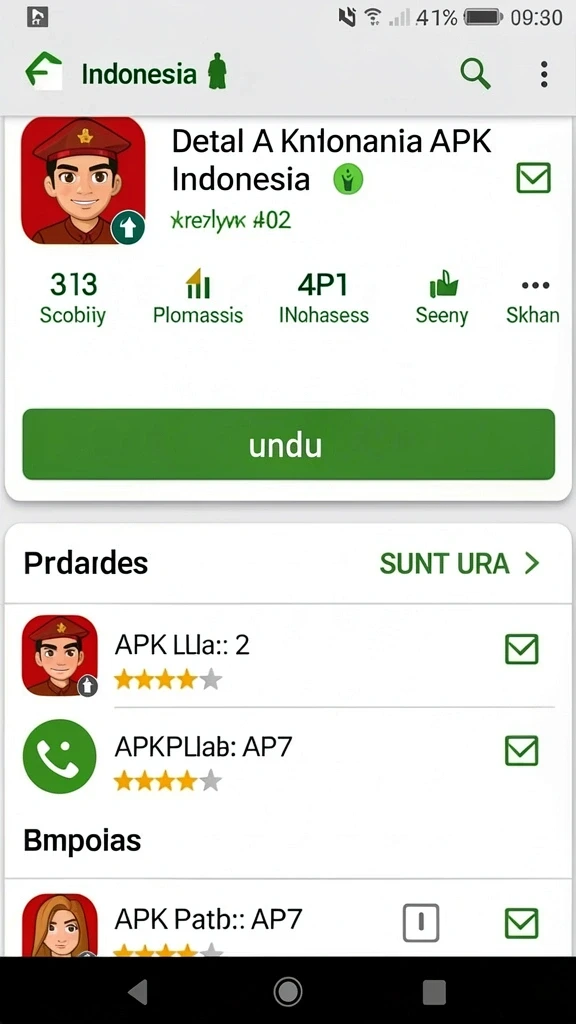Tap the envelope icon for APK Patb:: AP7
Viewport: 576px width, 1024px height.
[x=522, y=923]
